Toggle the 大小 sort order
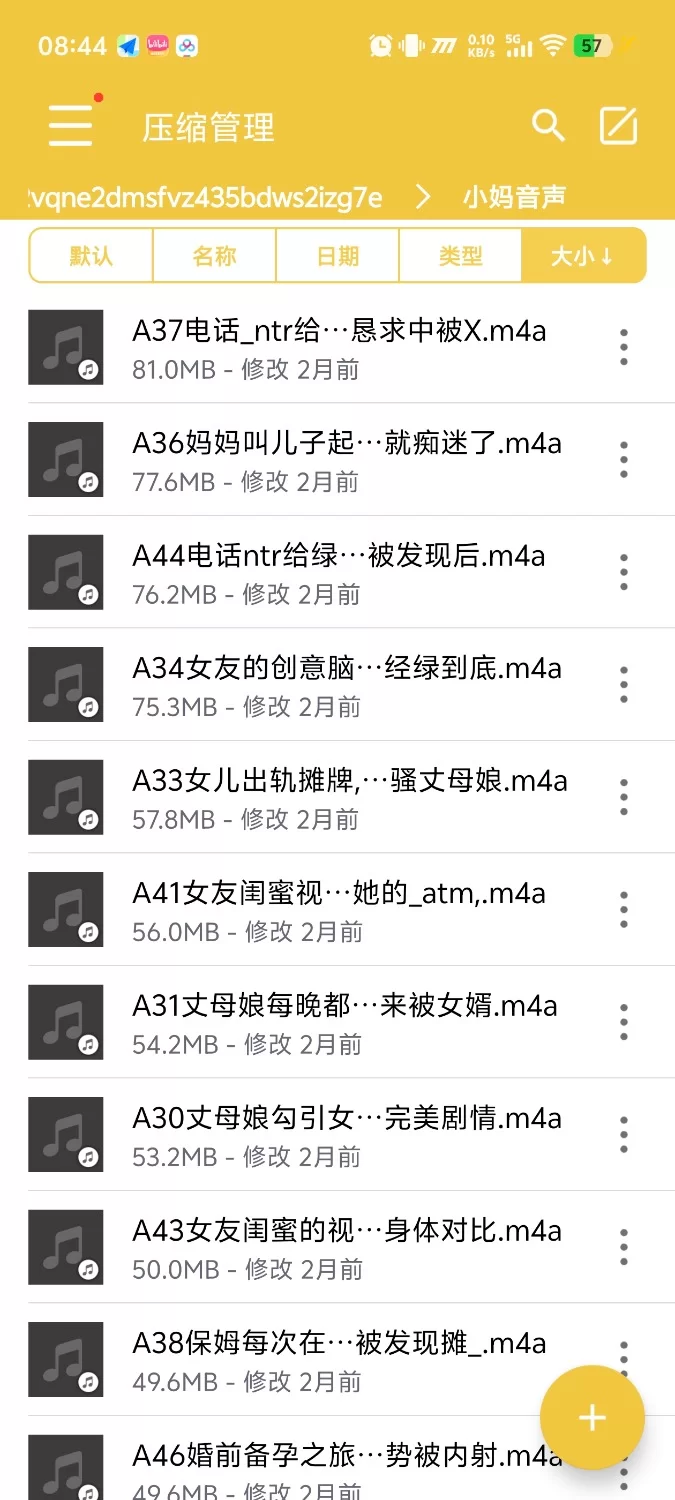This screenshot has width=675, height=1500. (583, 256)
